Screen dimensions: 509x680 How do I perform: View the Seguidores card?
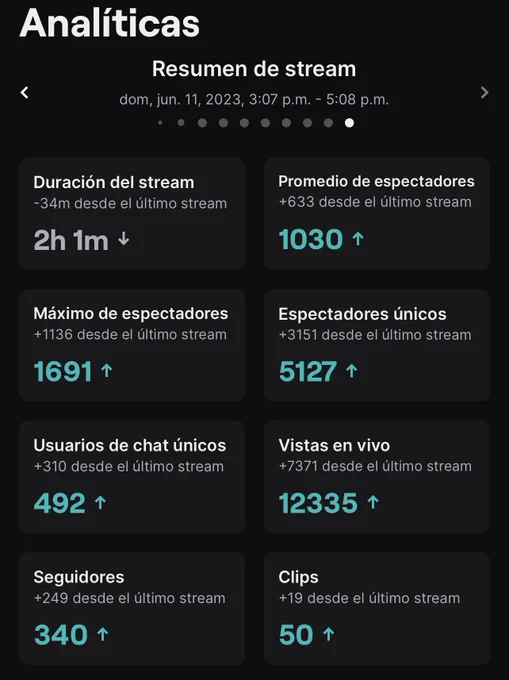point(132,608)
